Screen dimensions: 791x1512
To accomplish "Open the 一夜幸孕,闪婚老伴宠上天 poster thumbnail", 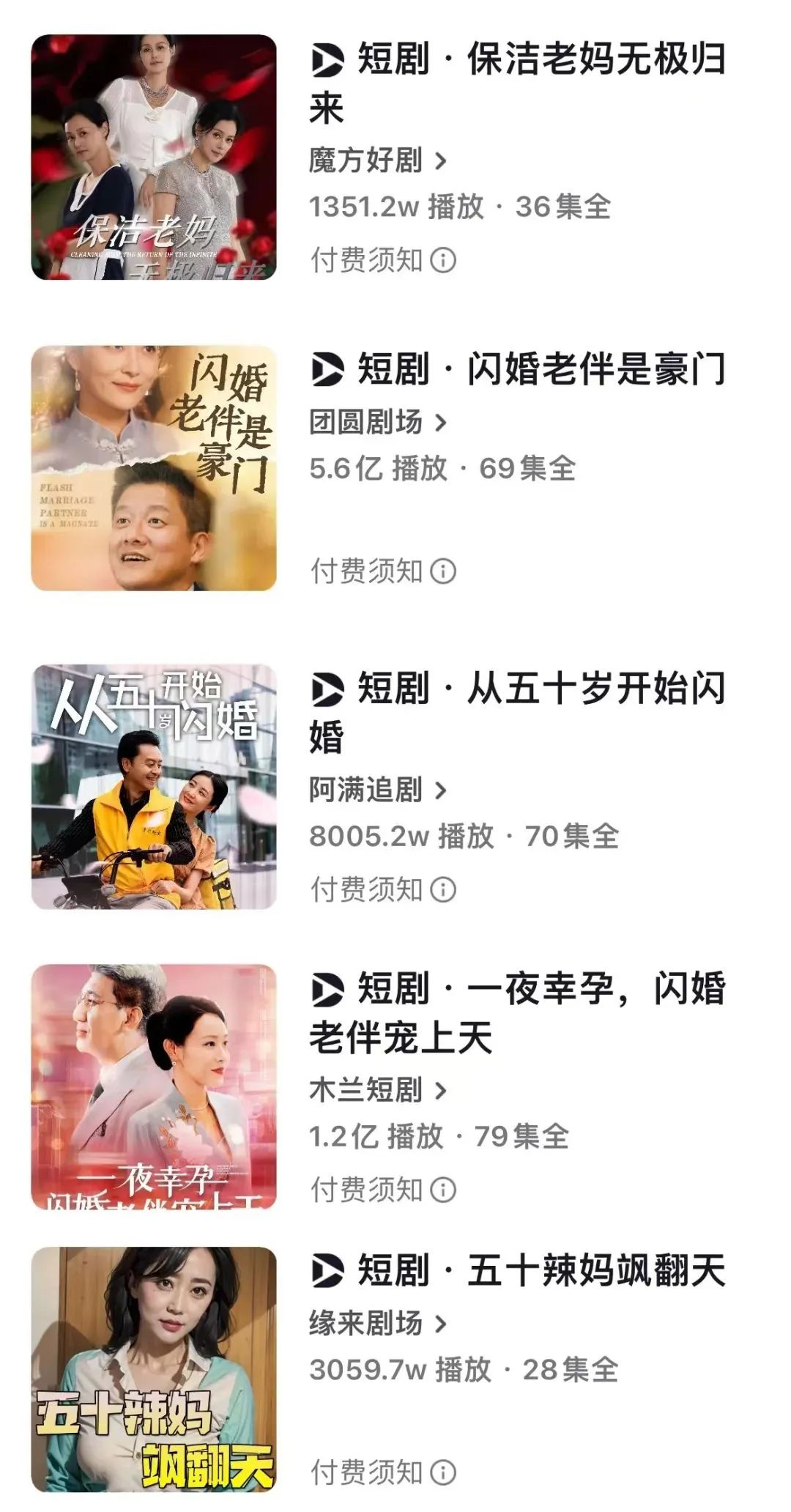I will coord(154,1086).
